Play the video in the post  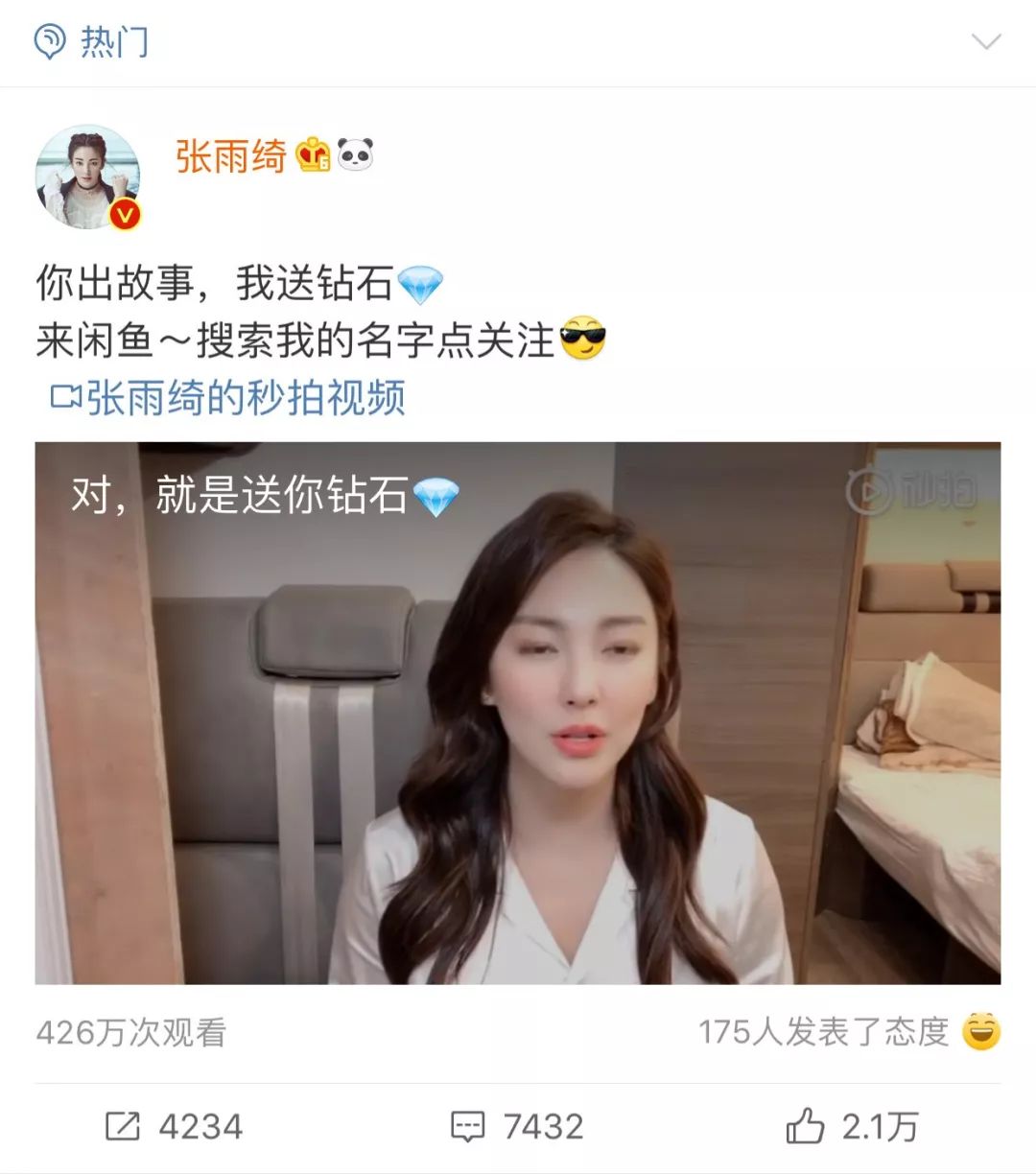tap(517, 713)
